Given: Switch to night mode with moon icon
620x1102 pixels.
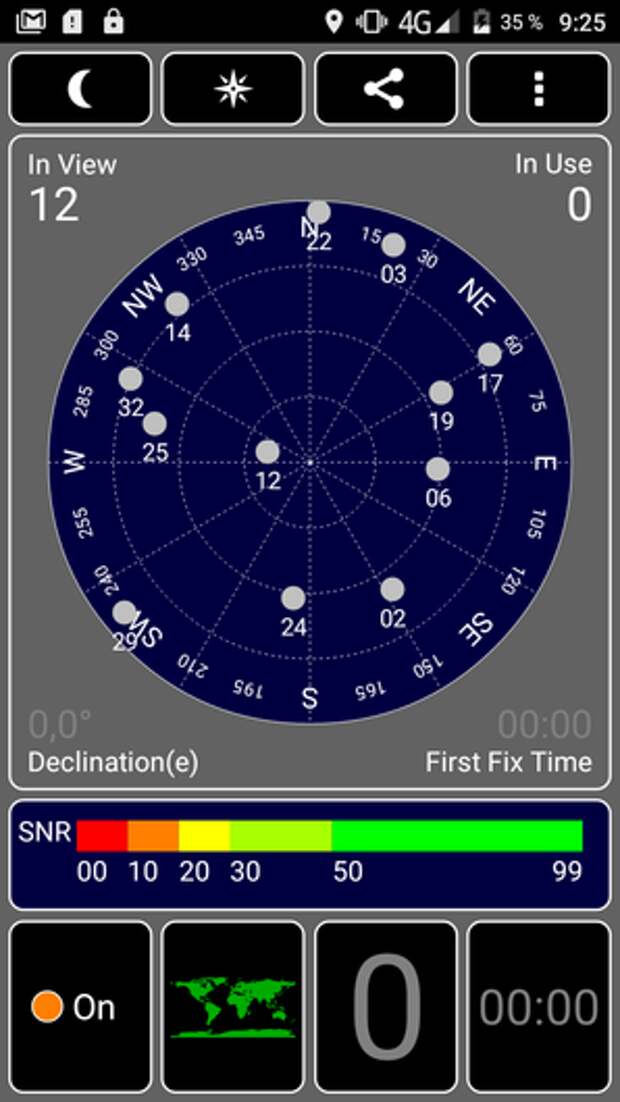Looking at the screenshot, I should [x=80, y=89].
